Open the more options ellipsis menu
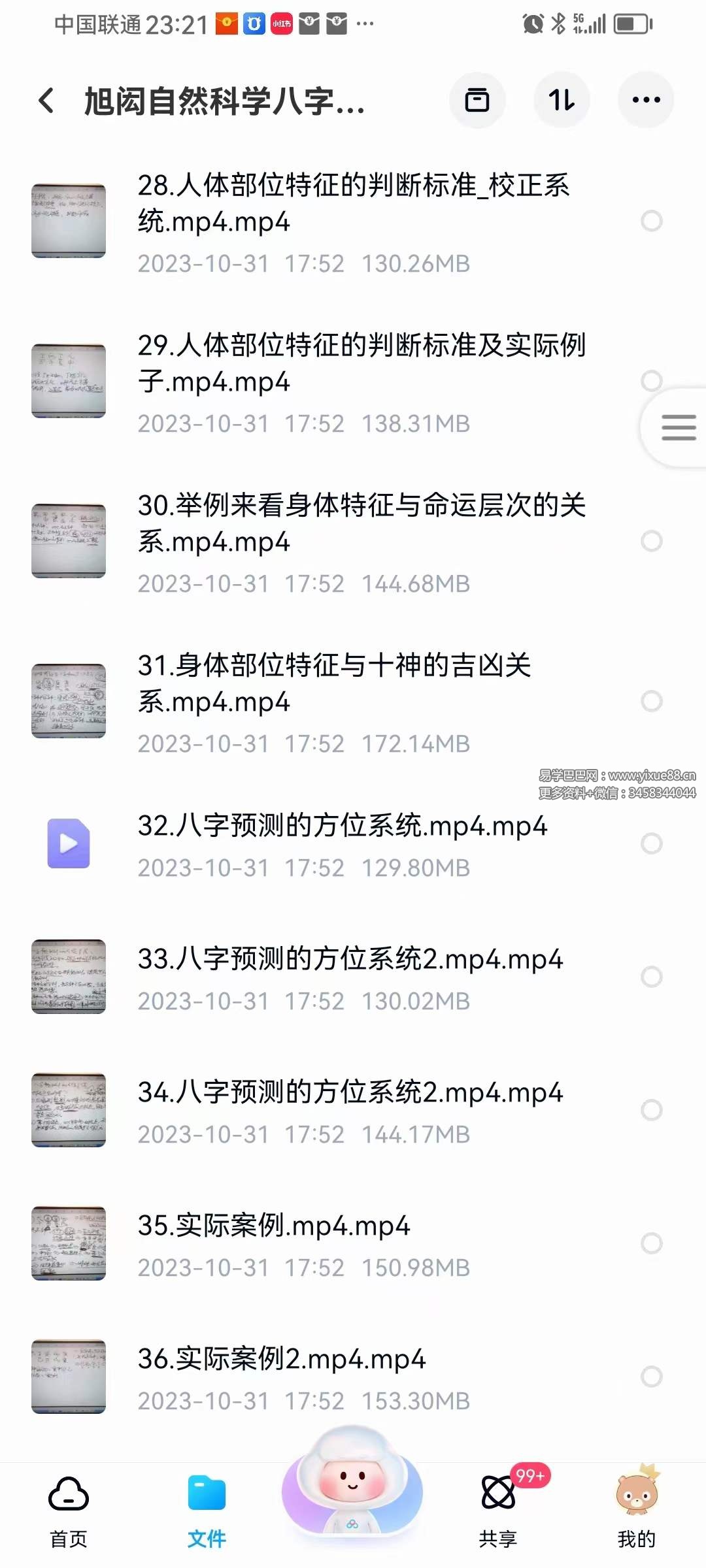 tap(646, 99)
